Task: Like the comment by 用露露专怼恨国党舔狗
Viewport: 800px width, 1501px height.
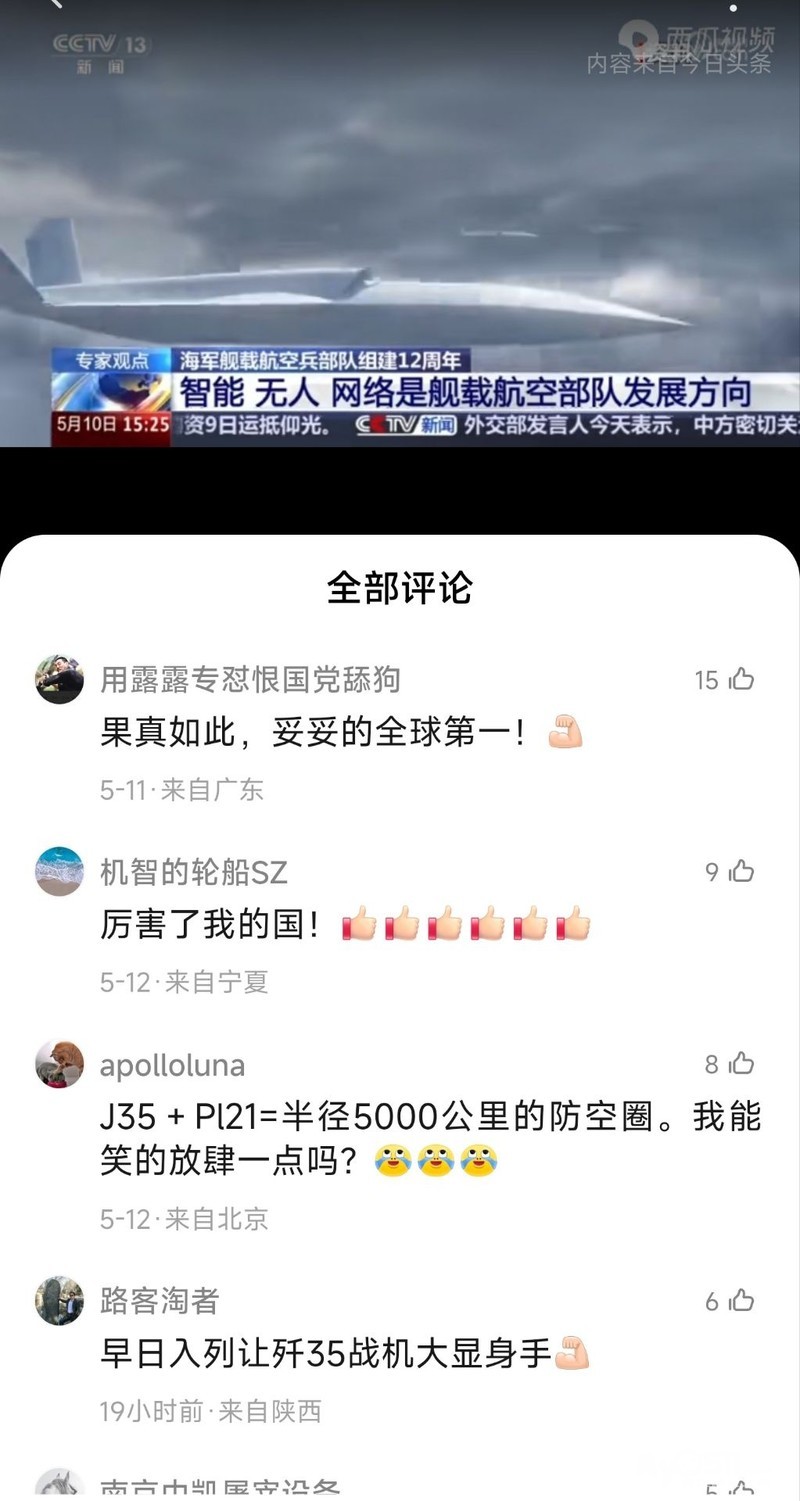Action: click(x=741, y=680)
